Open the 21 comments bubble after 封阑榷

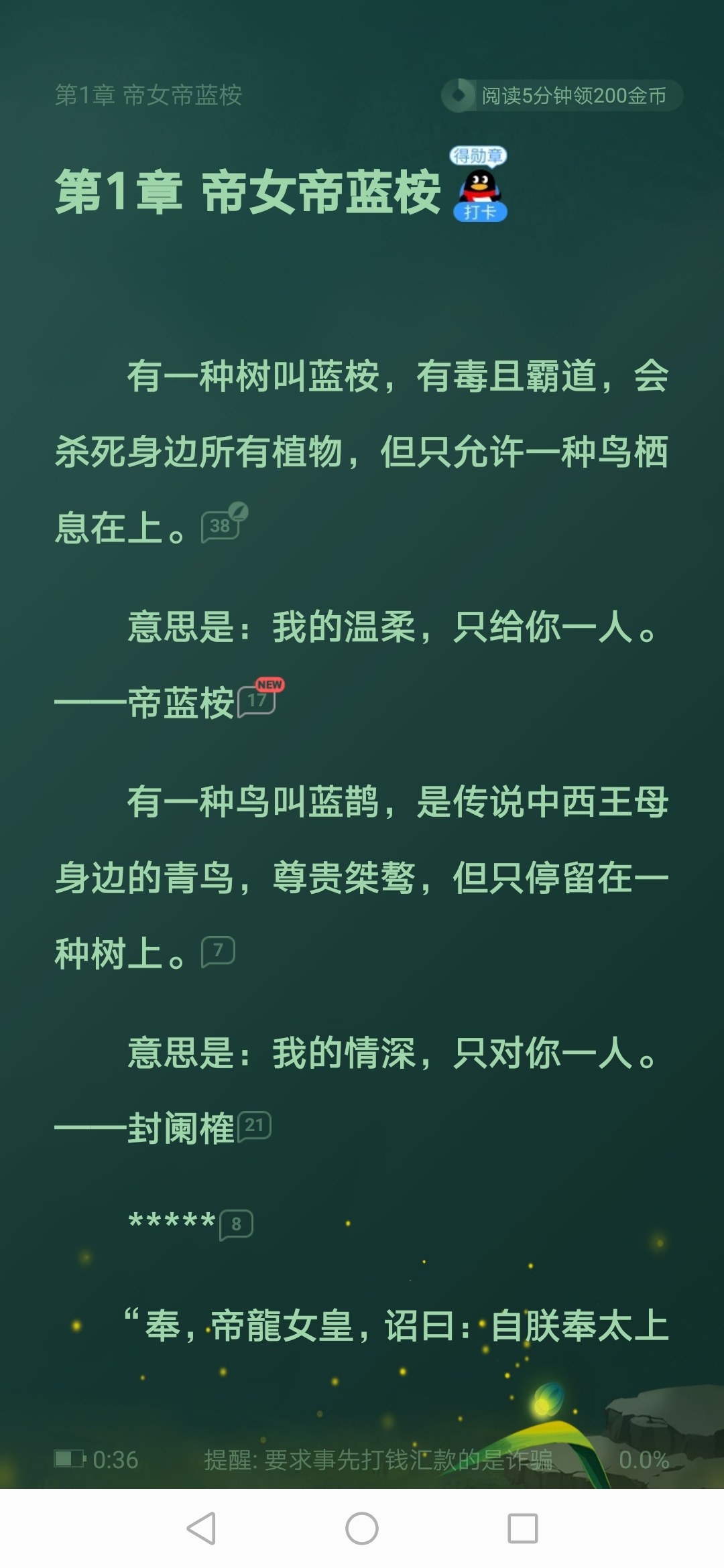pos(254,1125)
